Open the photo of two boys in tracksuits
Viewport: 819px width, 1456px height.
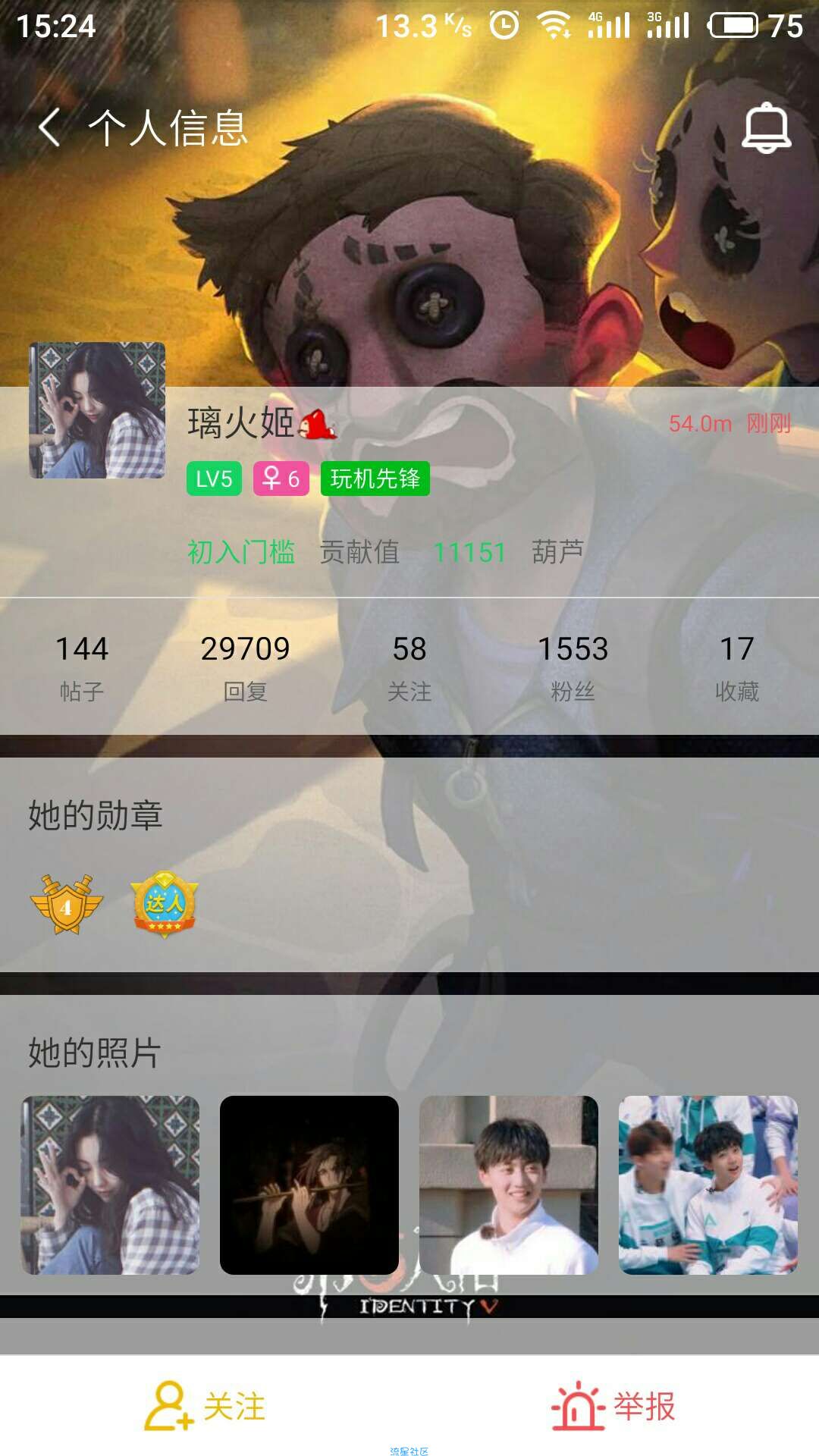[708, 1185]
